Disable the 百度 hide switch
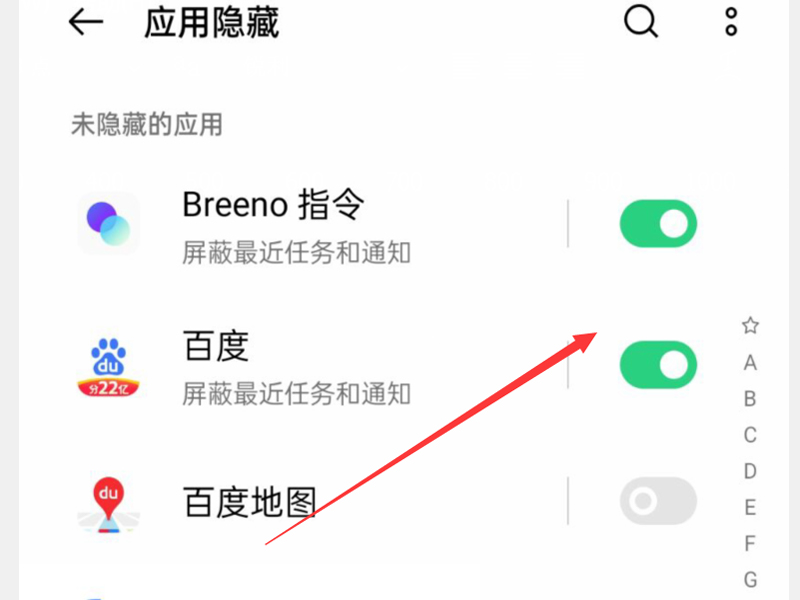The height and width of the screenshot is (600, 800). (658, 365)
